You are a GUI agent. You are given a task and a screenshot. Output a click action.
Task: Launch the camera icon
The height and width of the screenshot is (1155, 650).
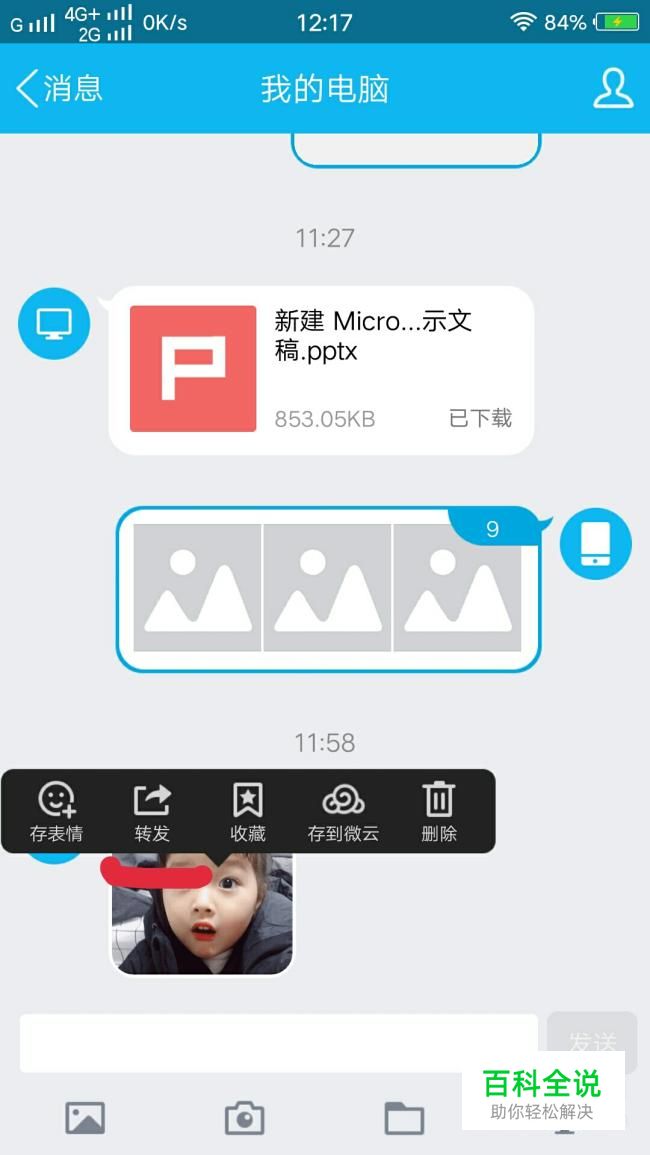point(244,1118)
